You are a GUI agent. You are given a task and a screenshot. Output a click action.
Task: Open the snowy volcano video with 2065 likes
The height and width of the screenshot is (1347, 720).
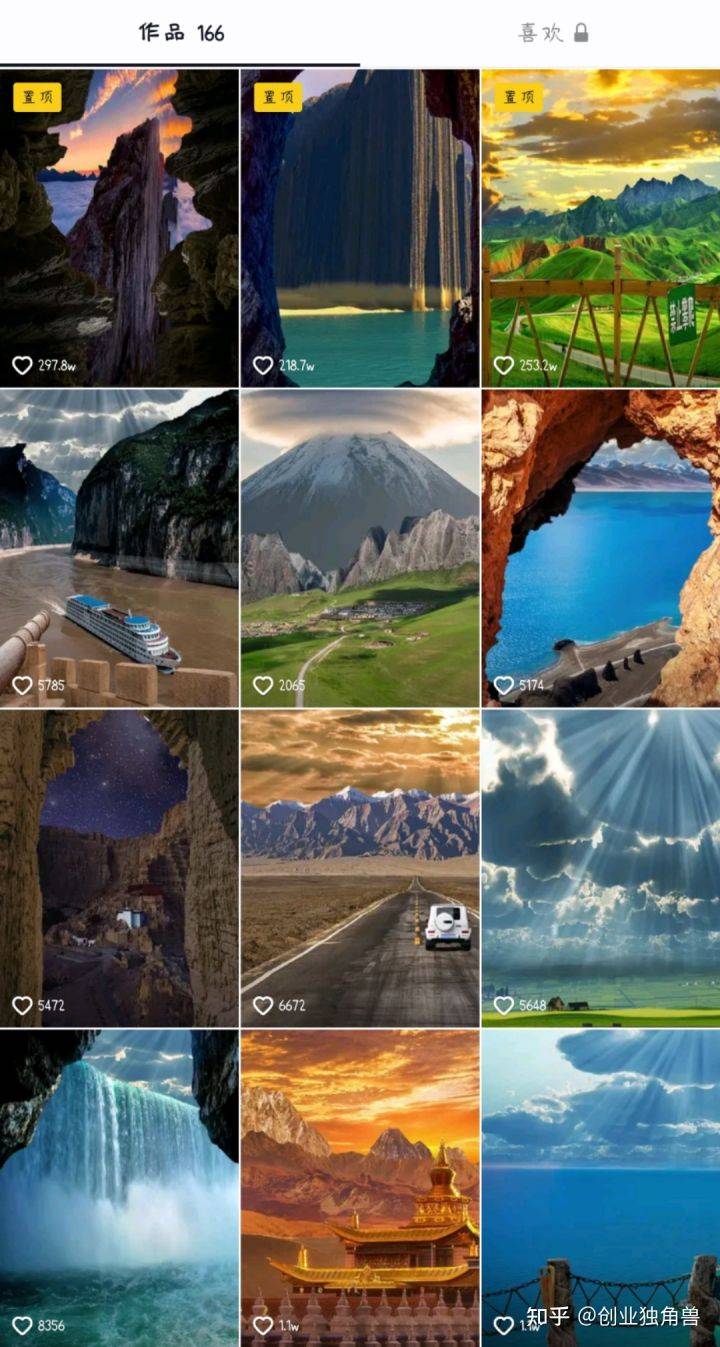tap(360, 548)
